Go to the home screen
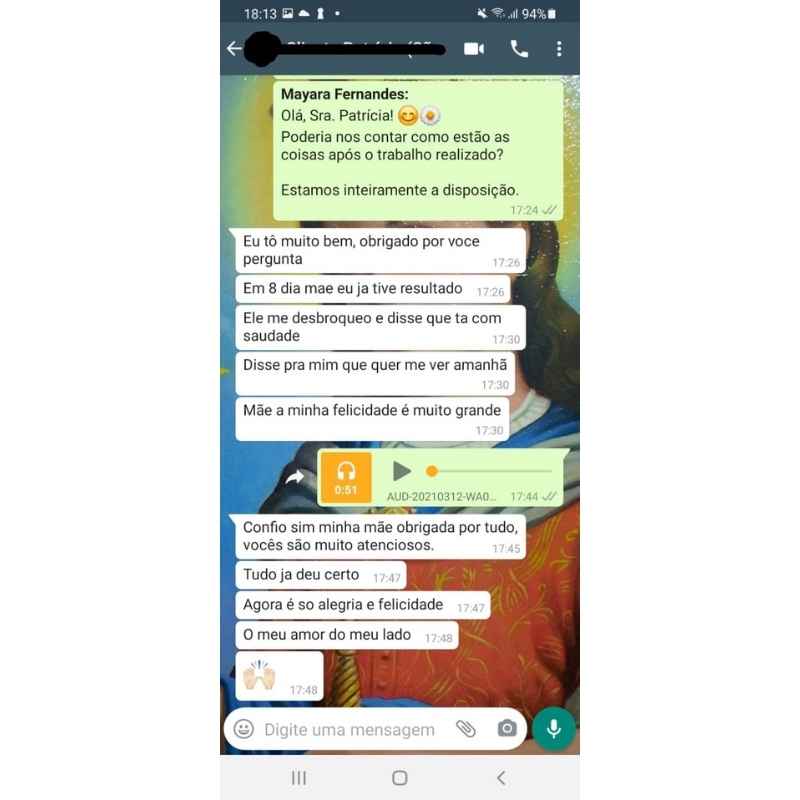800x800 pixels. pos(400,778)
